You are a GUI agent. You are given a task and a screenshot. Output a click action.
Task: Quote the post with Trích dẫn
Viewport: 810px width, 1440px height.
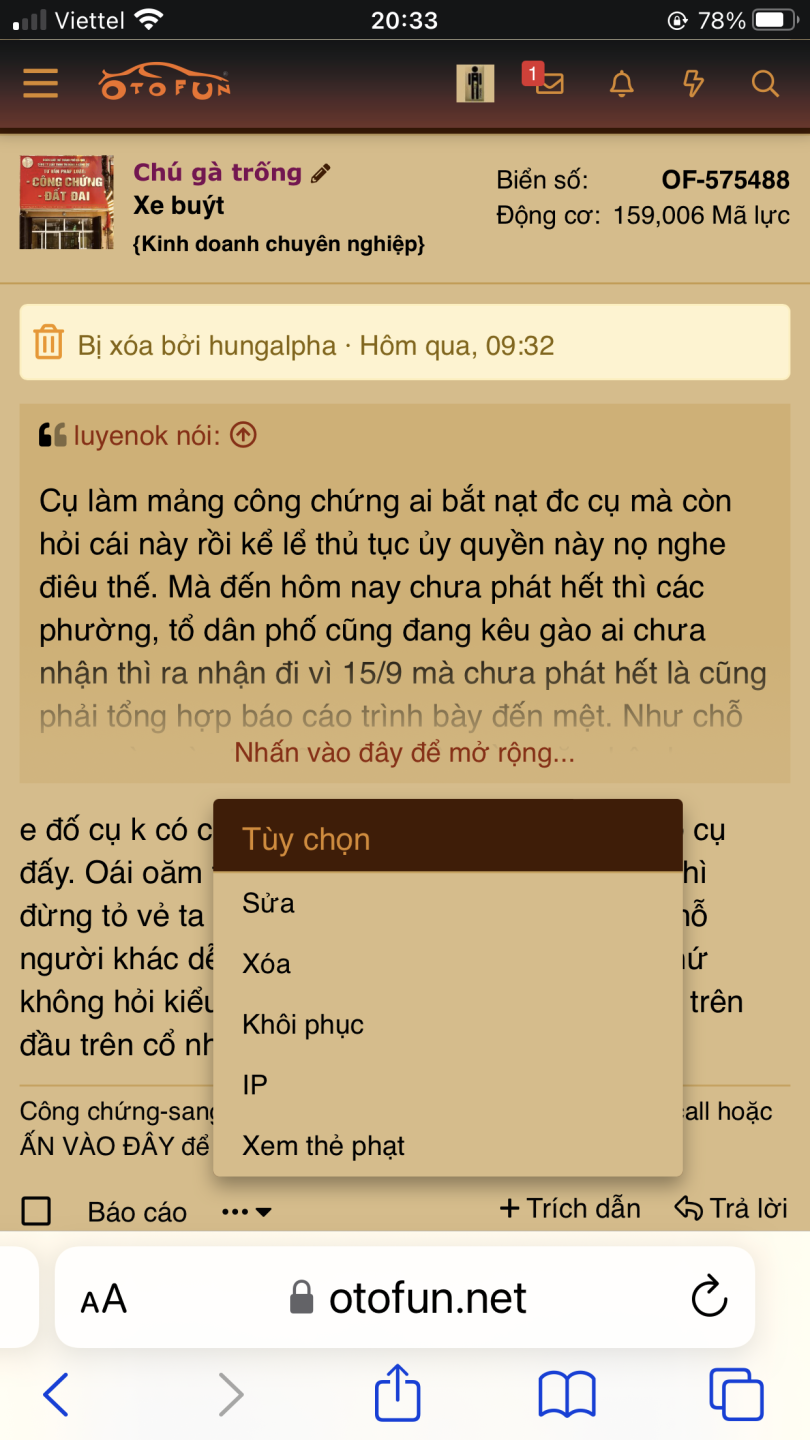pyautogui.click(x=570, y=1209)
